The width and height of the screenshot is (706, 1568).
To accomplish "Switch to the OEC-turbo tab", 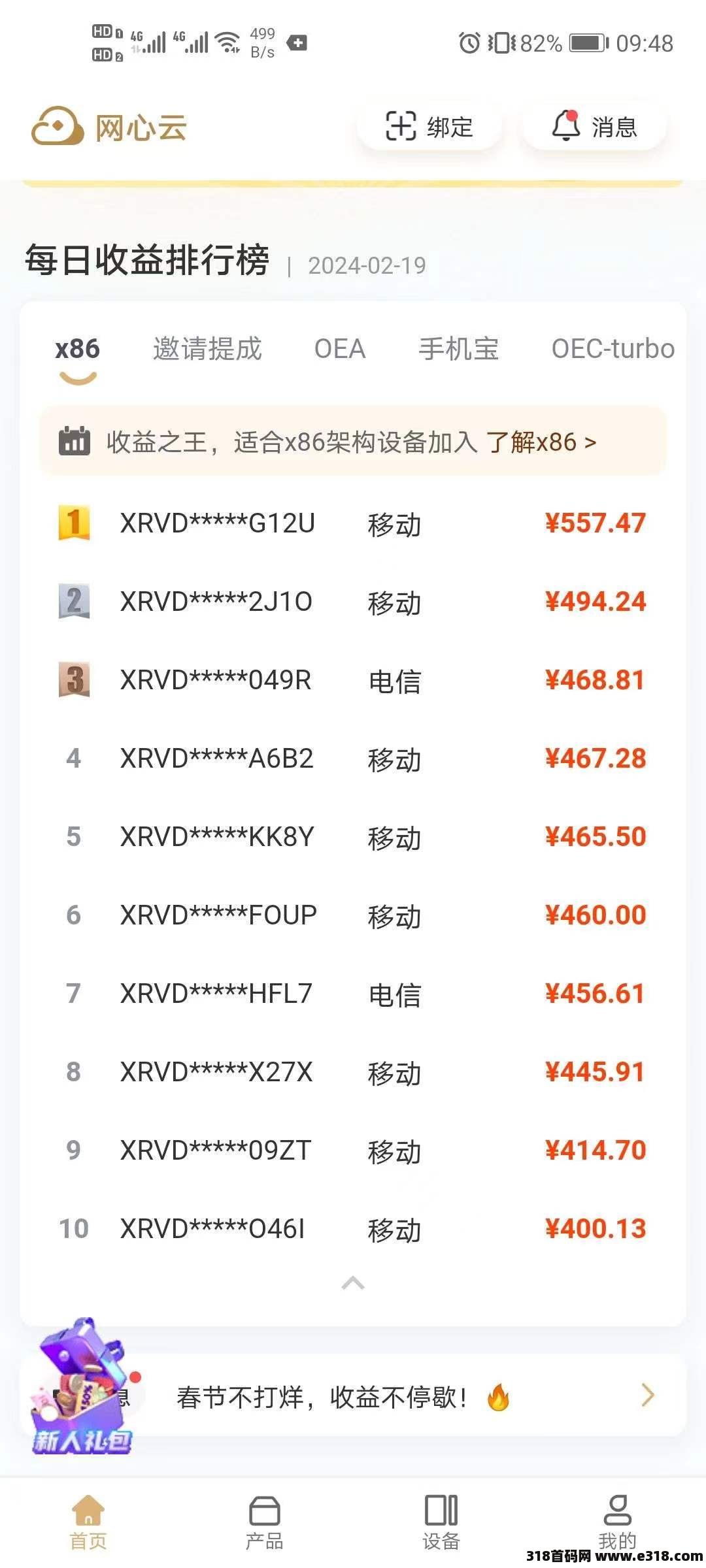I will (x=613, y=349).
